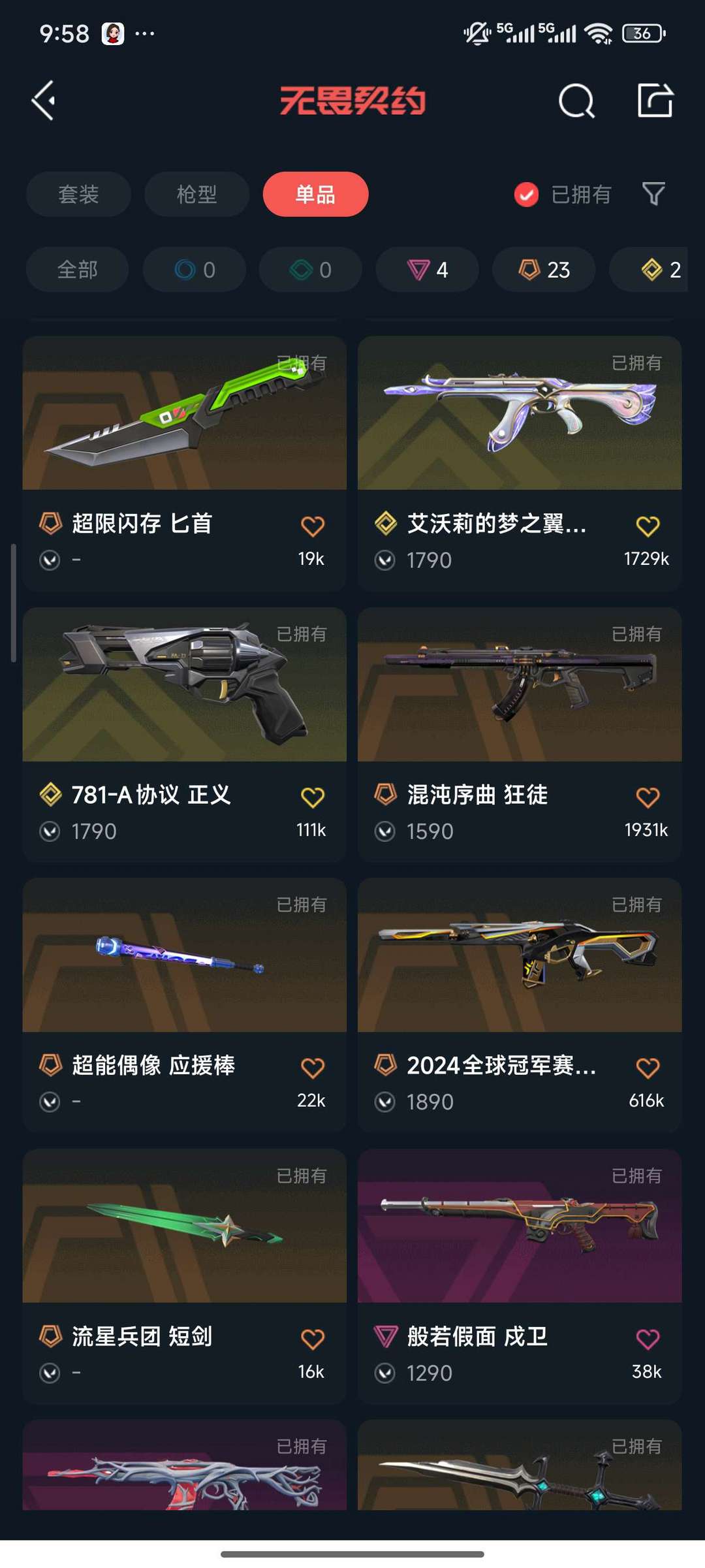Like the 般若假面 戍卫 skin
Screen dimensions: 705x1568
click(648, 1339)
